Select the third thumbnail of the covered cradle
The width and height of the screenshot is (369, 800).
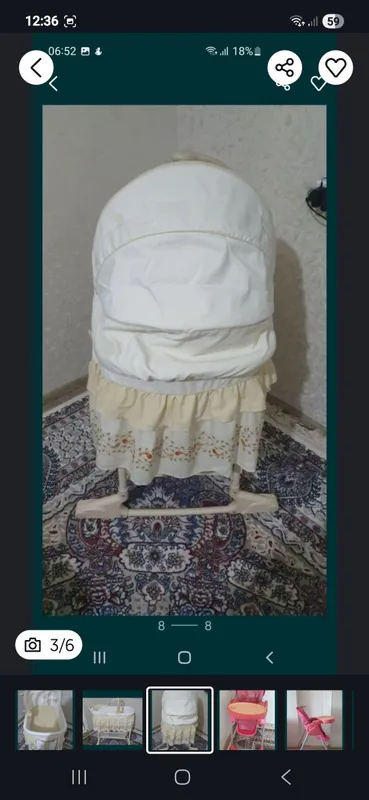(x=180, y=720)
